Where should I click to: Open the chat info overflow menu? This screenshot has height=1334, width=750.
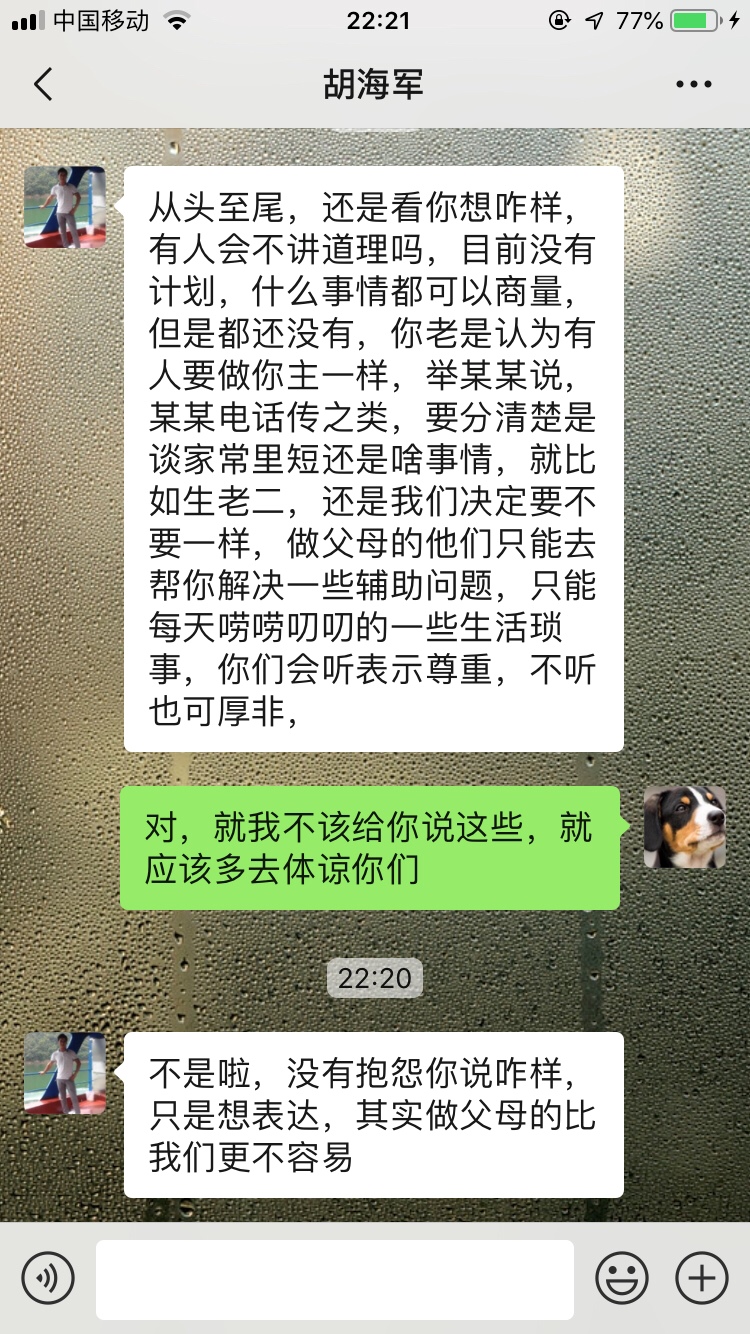(693, 85)
